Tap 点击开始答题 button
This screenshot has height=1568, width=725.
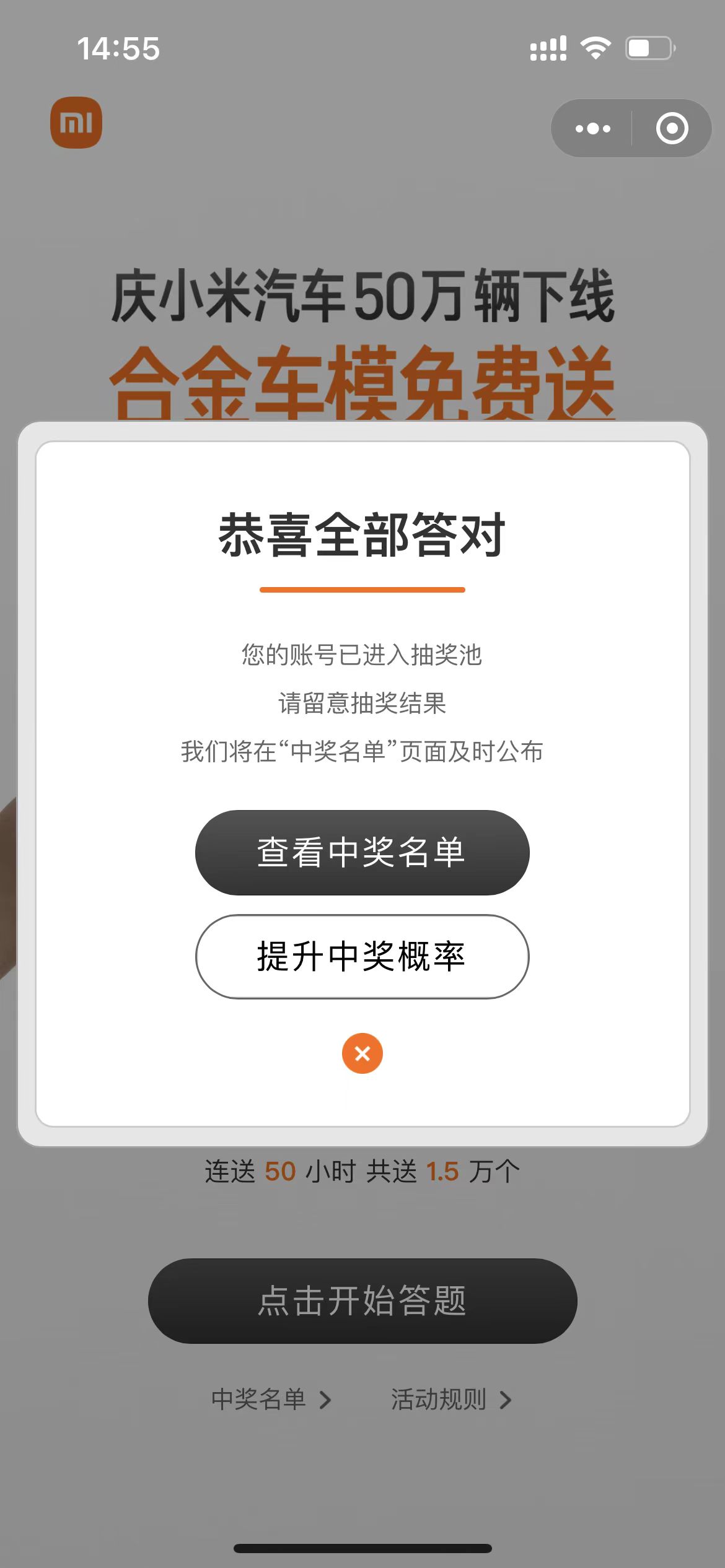click(x=362, y=1300)
